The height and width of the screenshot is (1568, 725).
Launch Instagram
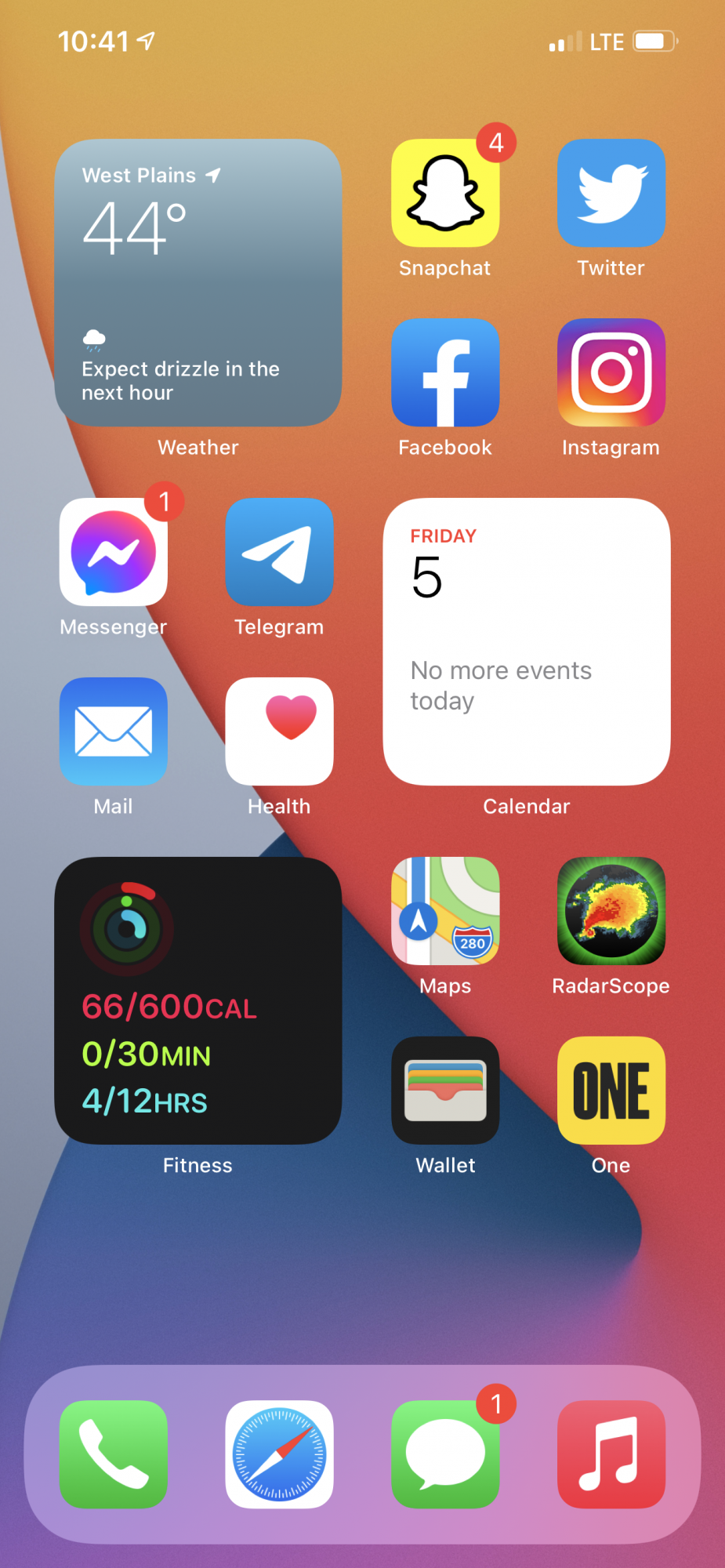point(611,372)
